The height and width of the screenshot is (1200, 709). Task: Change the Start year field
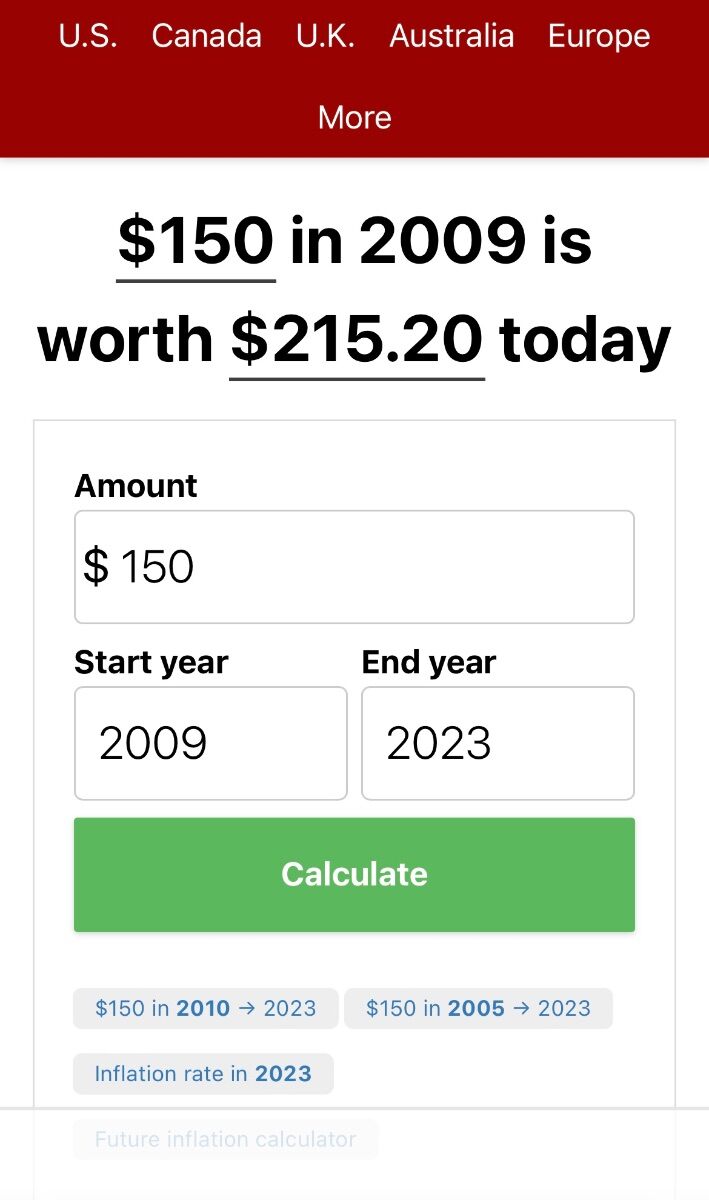point(211,743)
